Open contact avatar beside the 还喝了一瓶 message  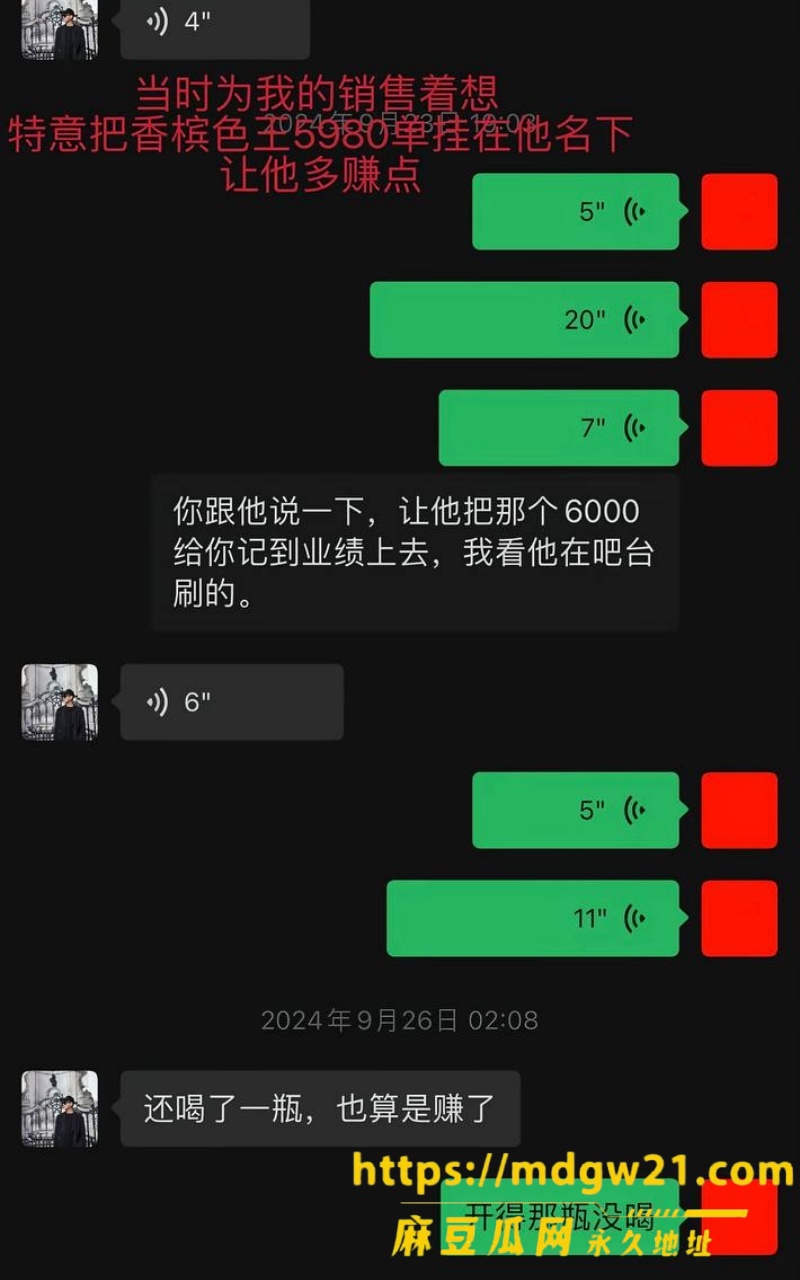(x=60, y=1109)
